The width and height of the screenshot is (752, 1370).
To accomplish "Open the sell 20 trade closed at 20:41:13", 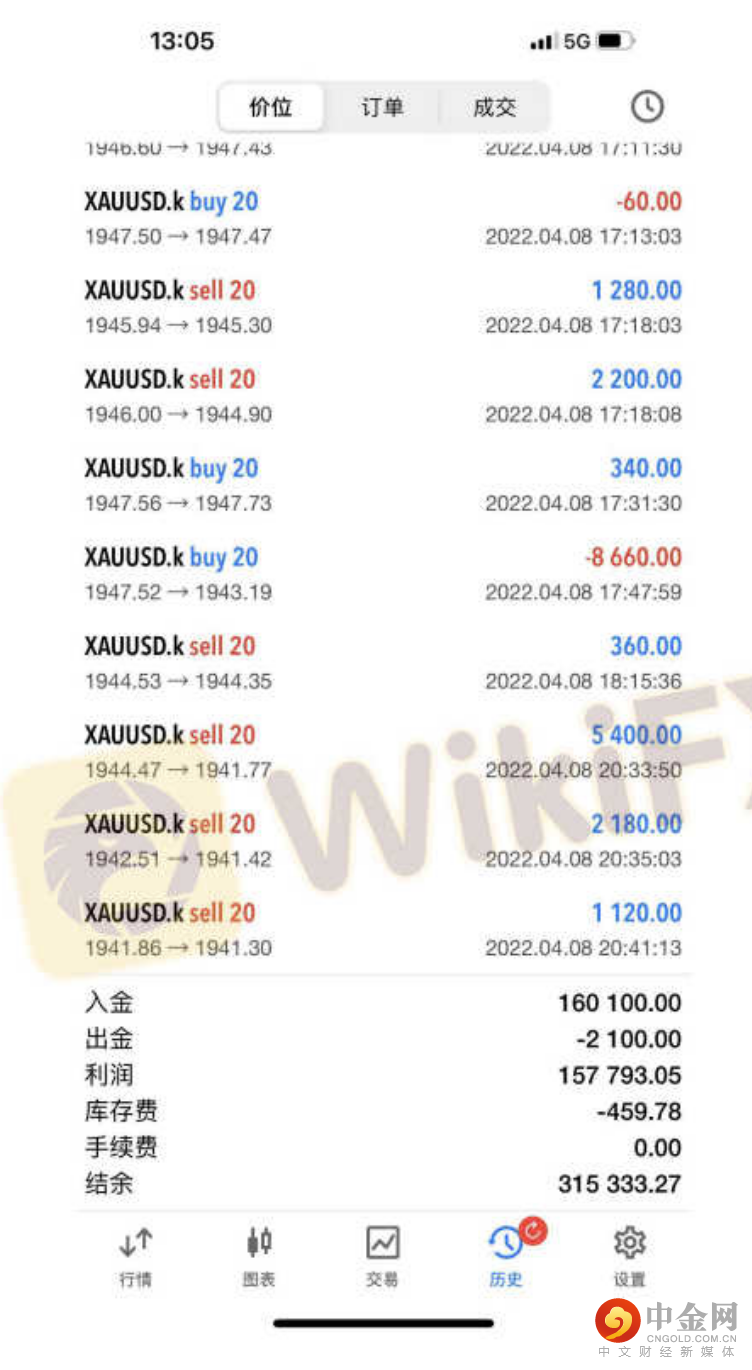I will [382, 930].
